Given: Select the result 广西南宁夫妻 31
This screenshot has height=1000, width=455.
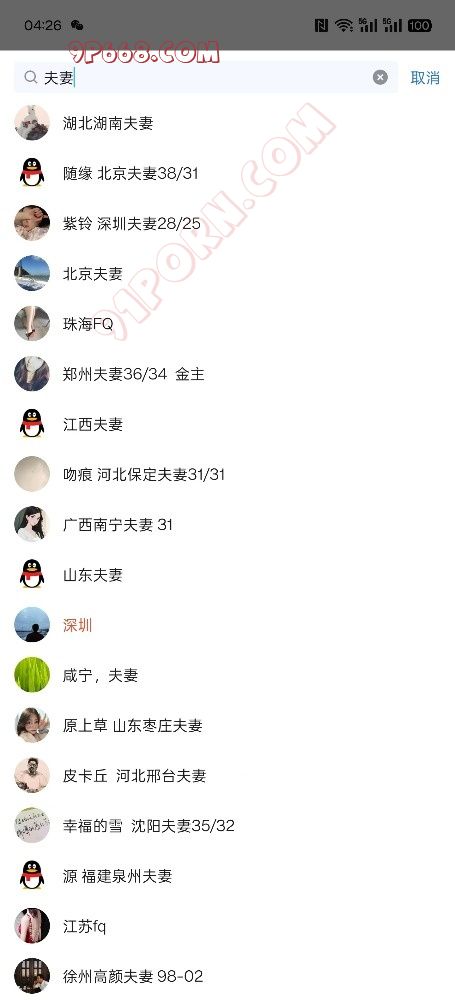Looking at the screenshot, I should coord(227,525).
